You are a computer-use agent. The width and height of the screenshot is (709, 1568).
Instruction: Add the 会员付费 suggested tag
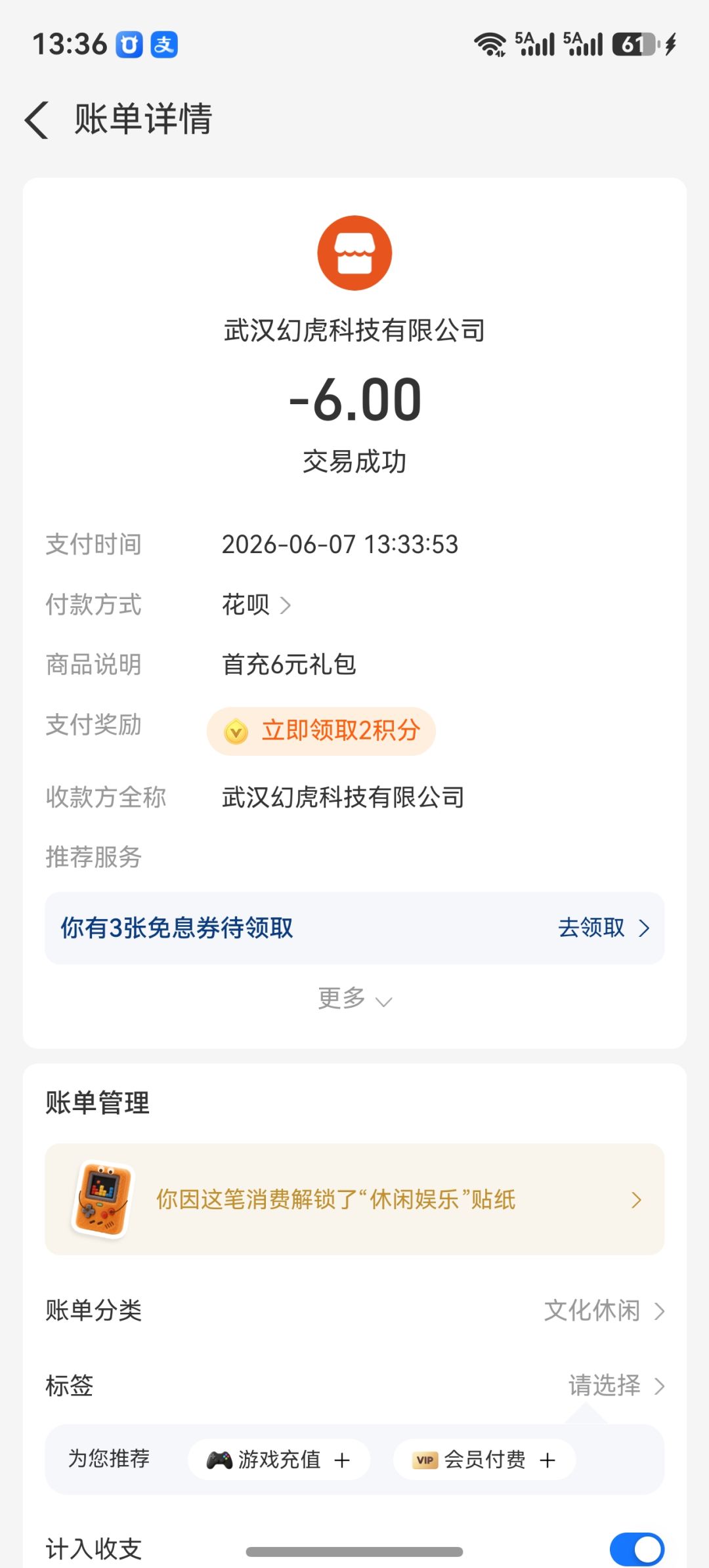(x=484, y=1460)
